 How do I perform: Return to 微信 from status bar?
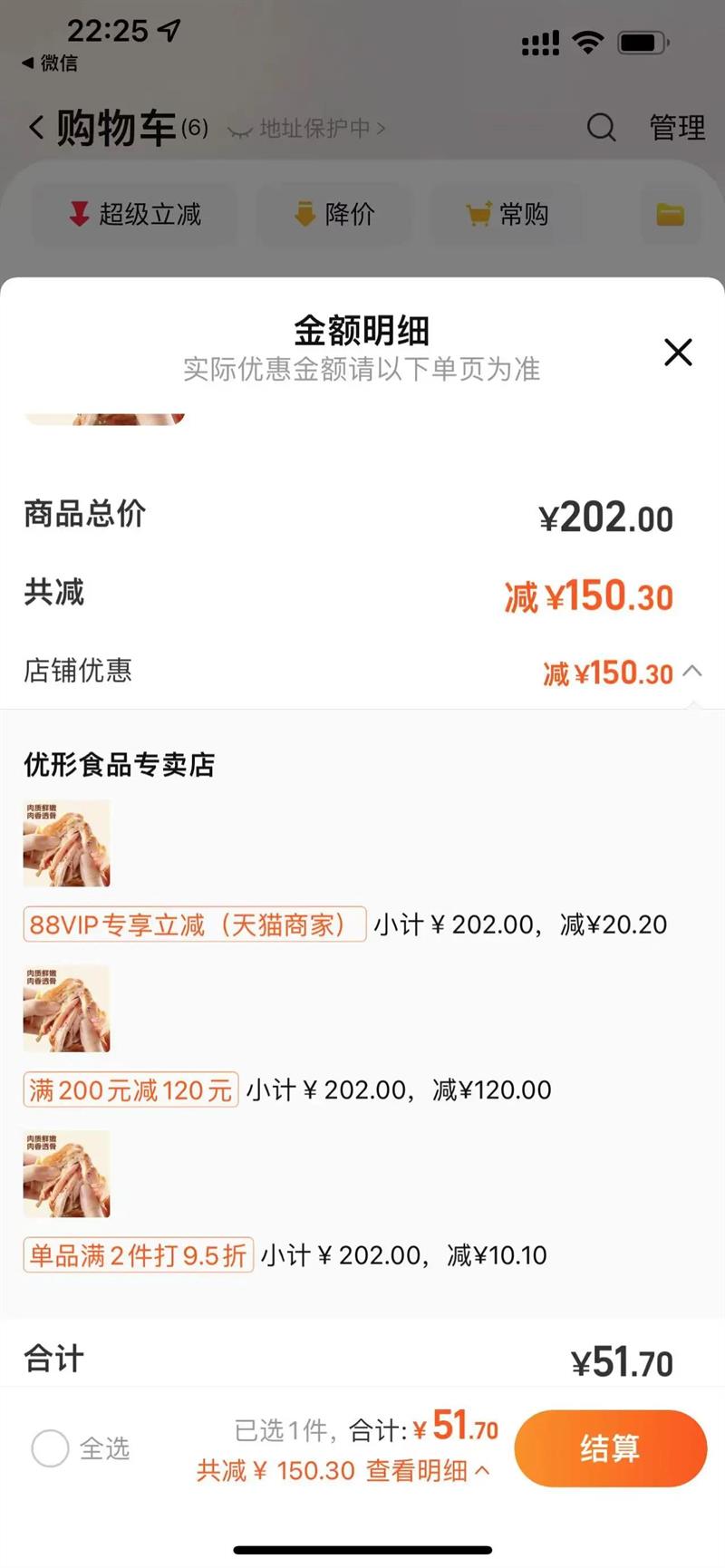tap(51, 63)
